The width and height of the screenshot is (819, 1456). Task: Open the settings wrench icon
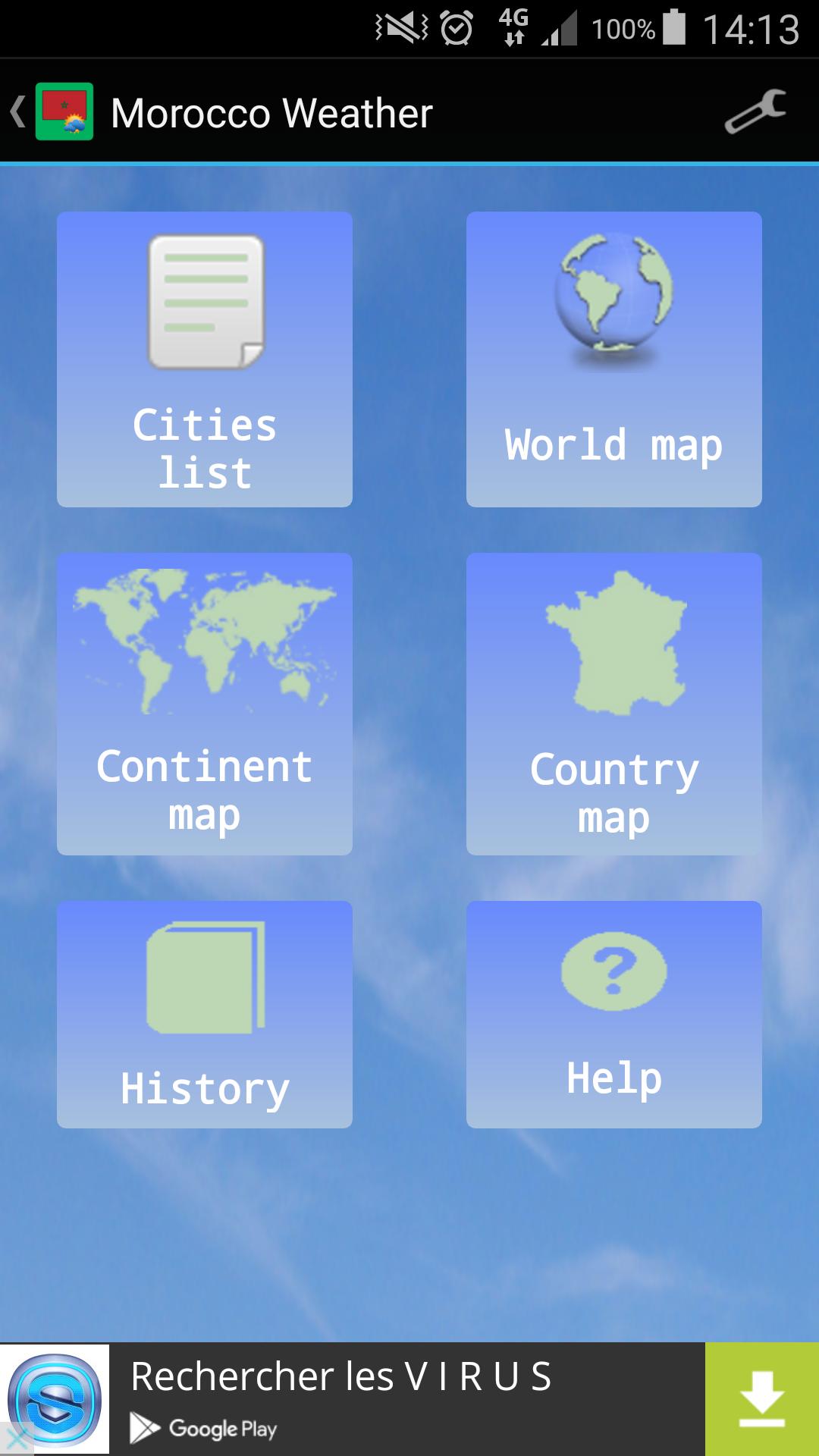click(755, 112)
